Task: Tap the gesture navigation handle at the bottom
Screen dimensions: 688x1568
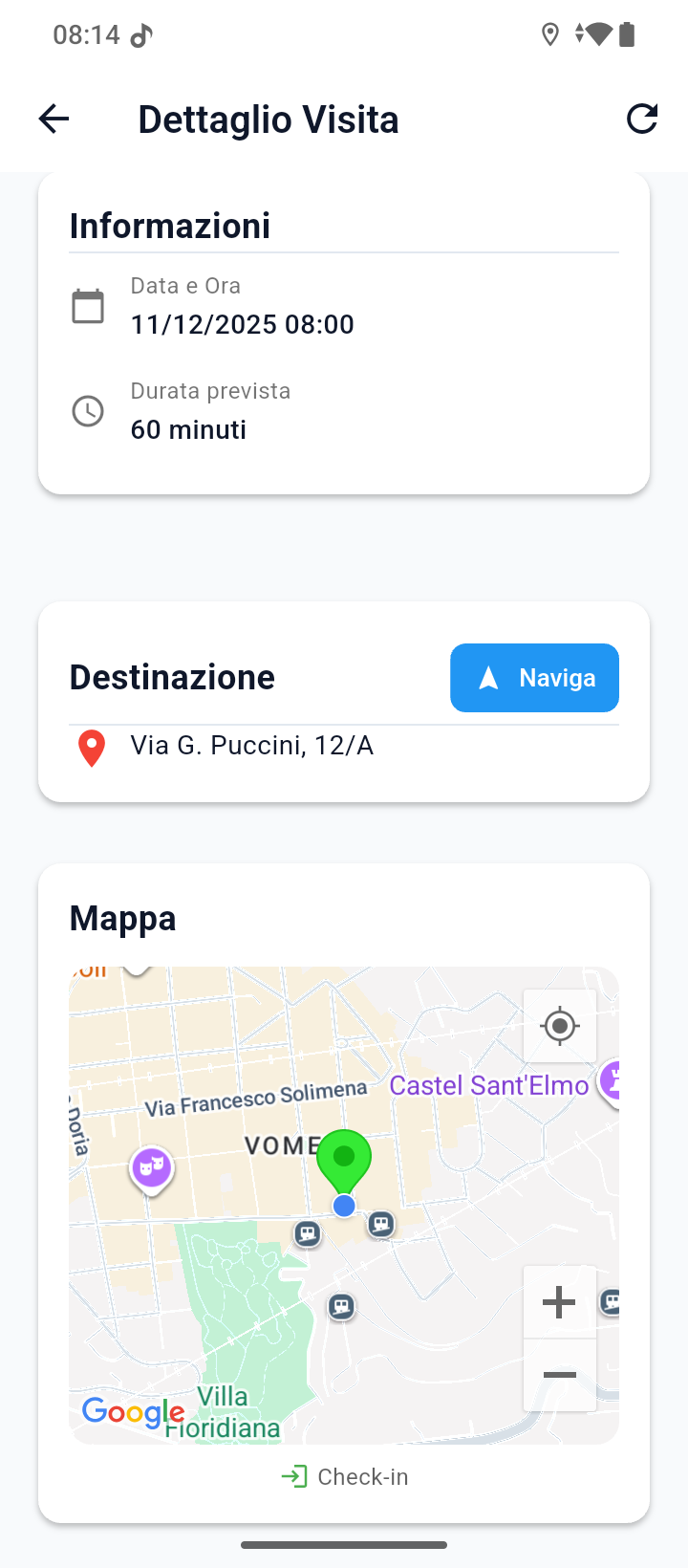Action: tap(344, 1543)
